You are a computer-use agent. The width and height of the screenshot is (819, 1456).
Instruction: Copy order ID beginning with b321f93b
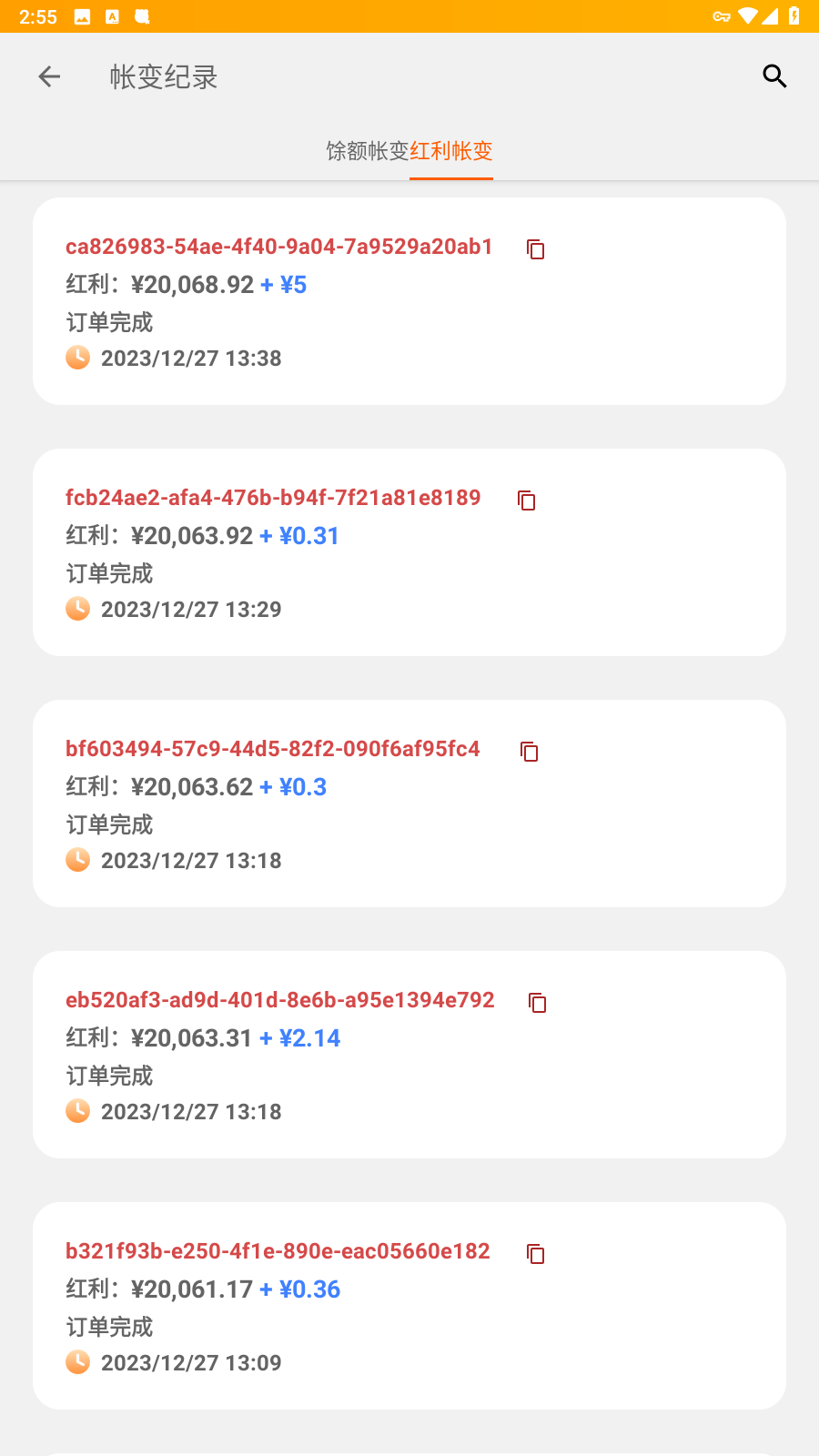click(536, 1253)
